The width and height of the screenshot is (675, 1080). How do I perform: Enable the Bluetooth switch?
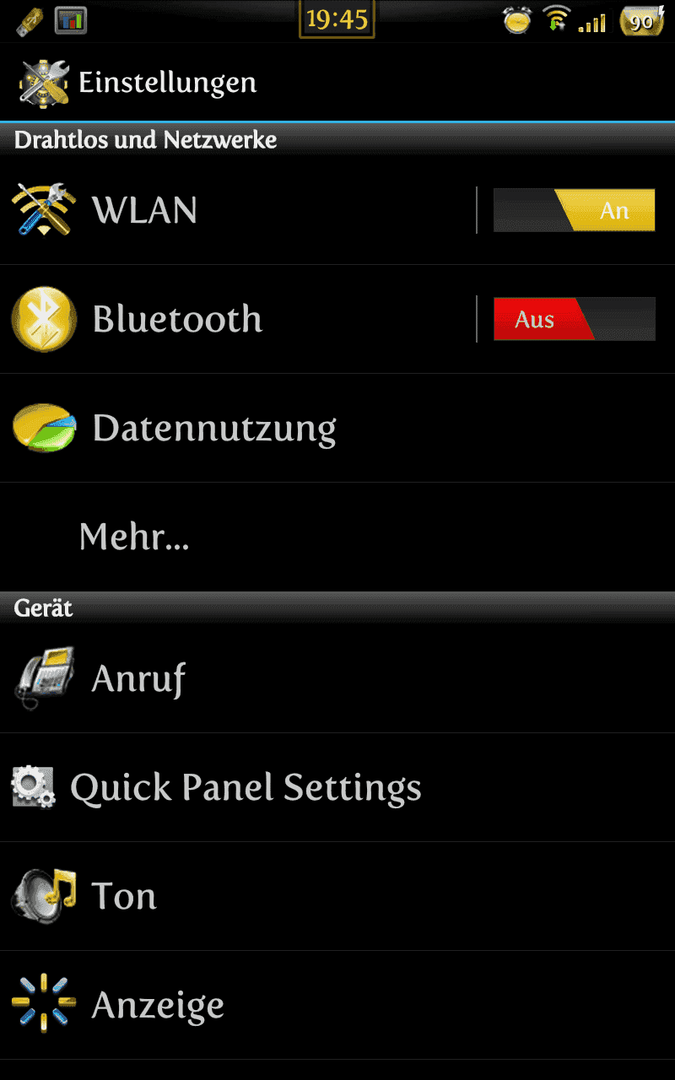coord(574,319)
